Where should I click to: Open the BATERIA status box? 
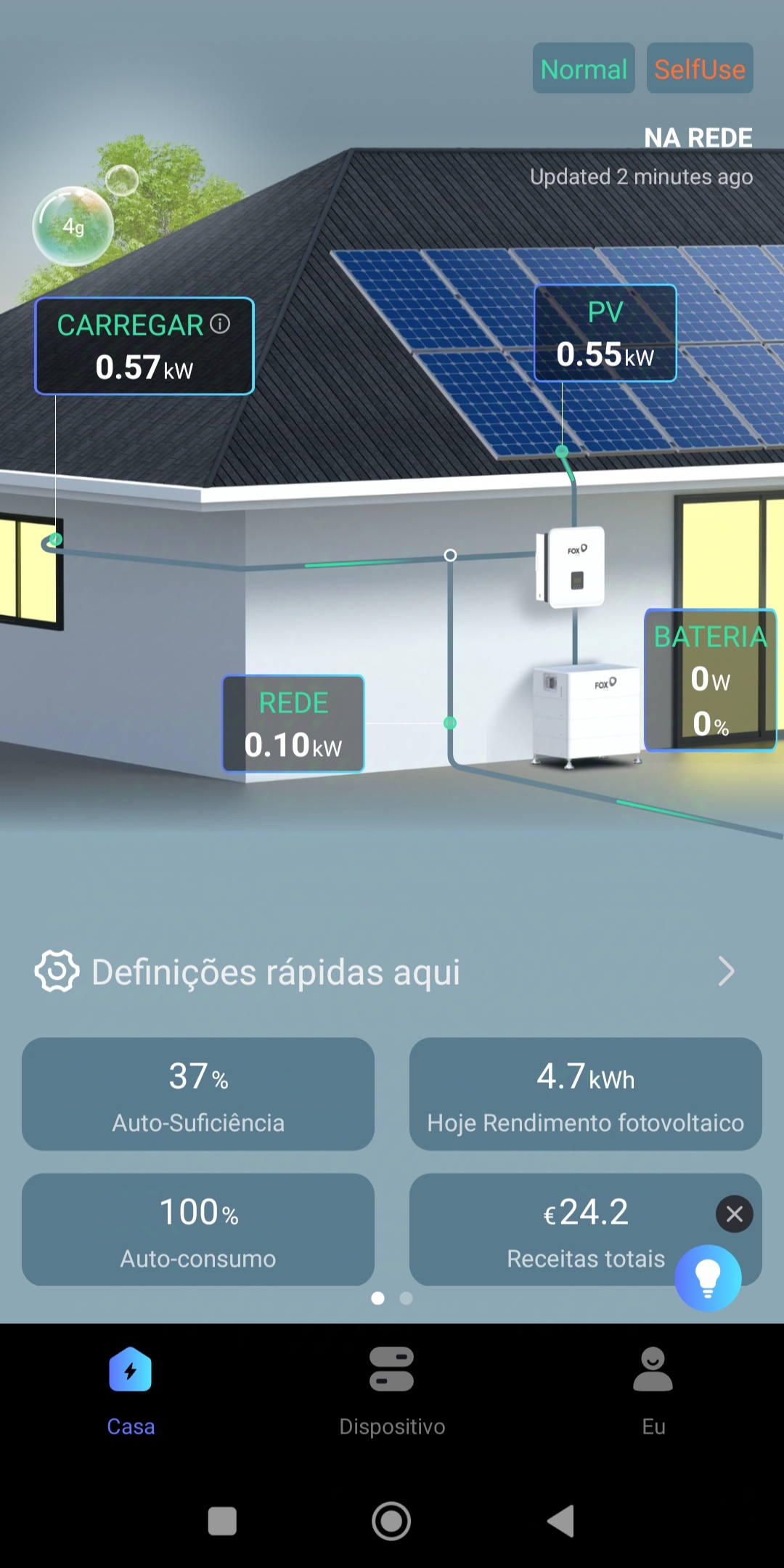tap(710, 679)
